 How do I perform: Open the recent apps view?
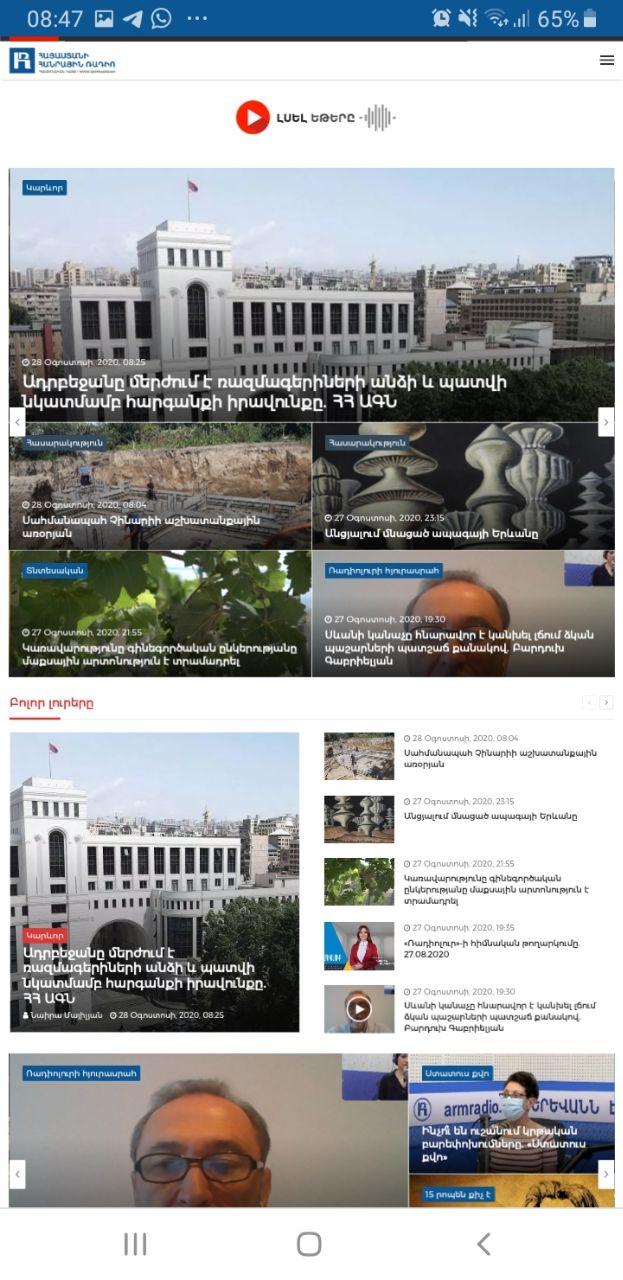135,1244
